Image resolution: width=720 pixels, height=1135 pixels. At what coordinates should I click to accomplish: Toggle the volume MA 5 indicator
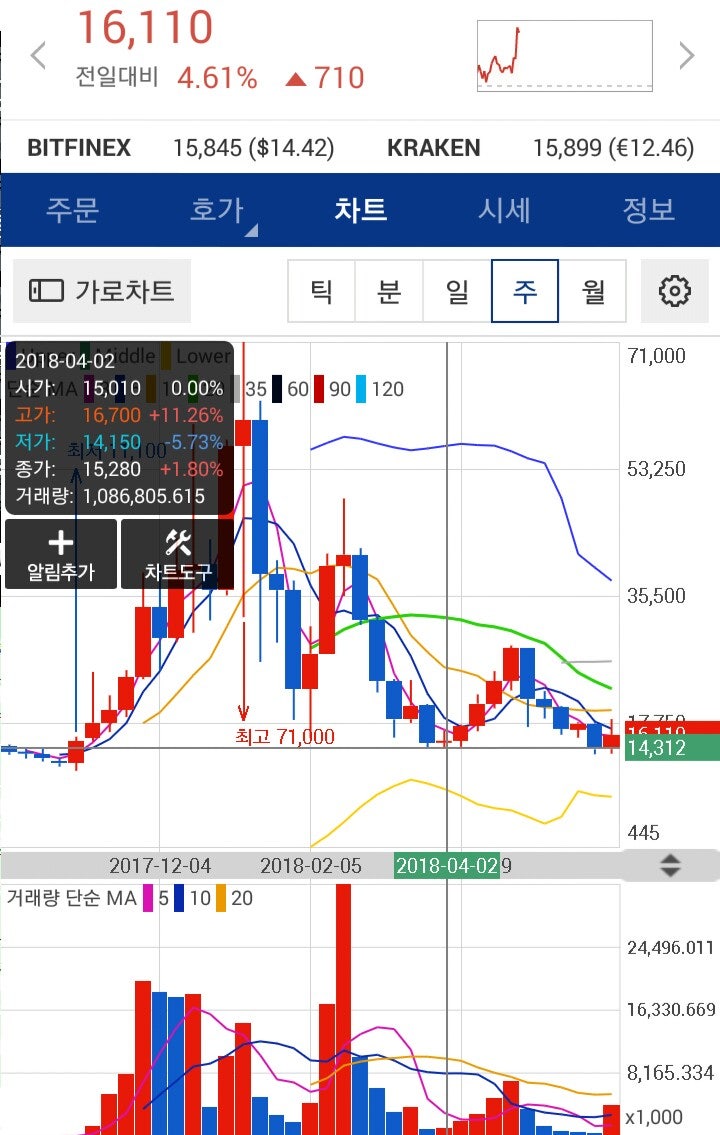tap(158, 898)
